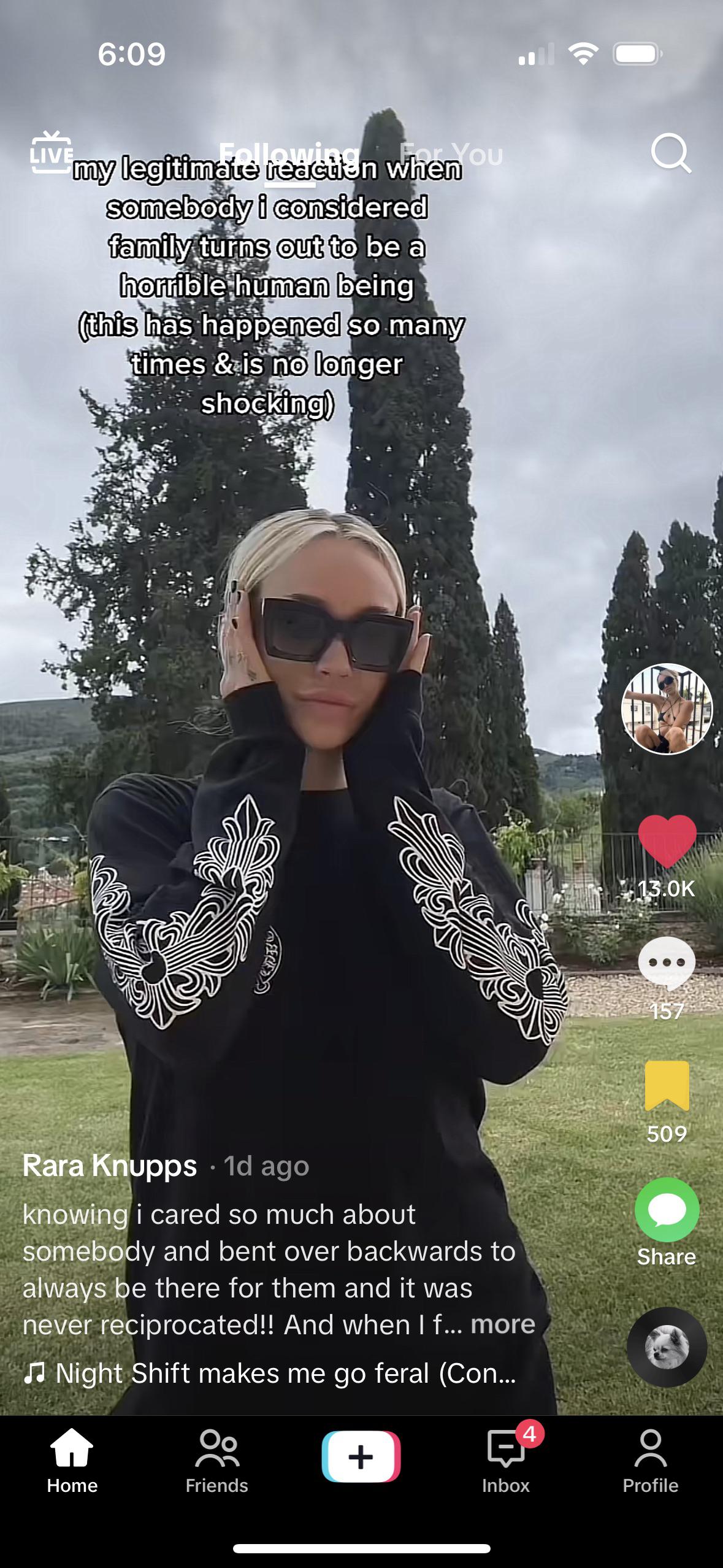723x1568 pixels.
Task: Open the Inbox tab
Action: 505,1461
